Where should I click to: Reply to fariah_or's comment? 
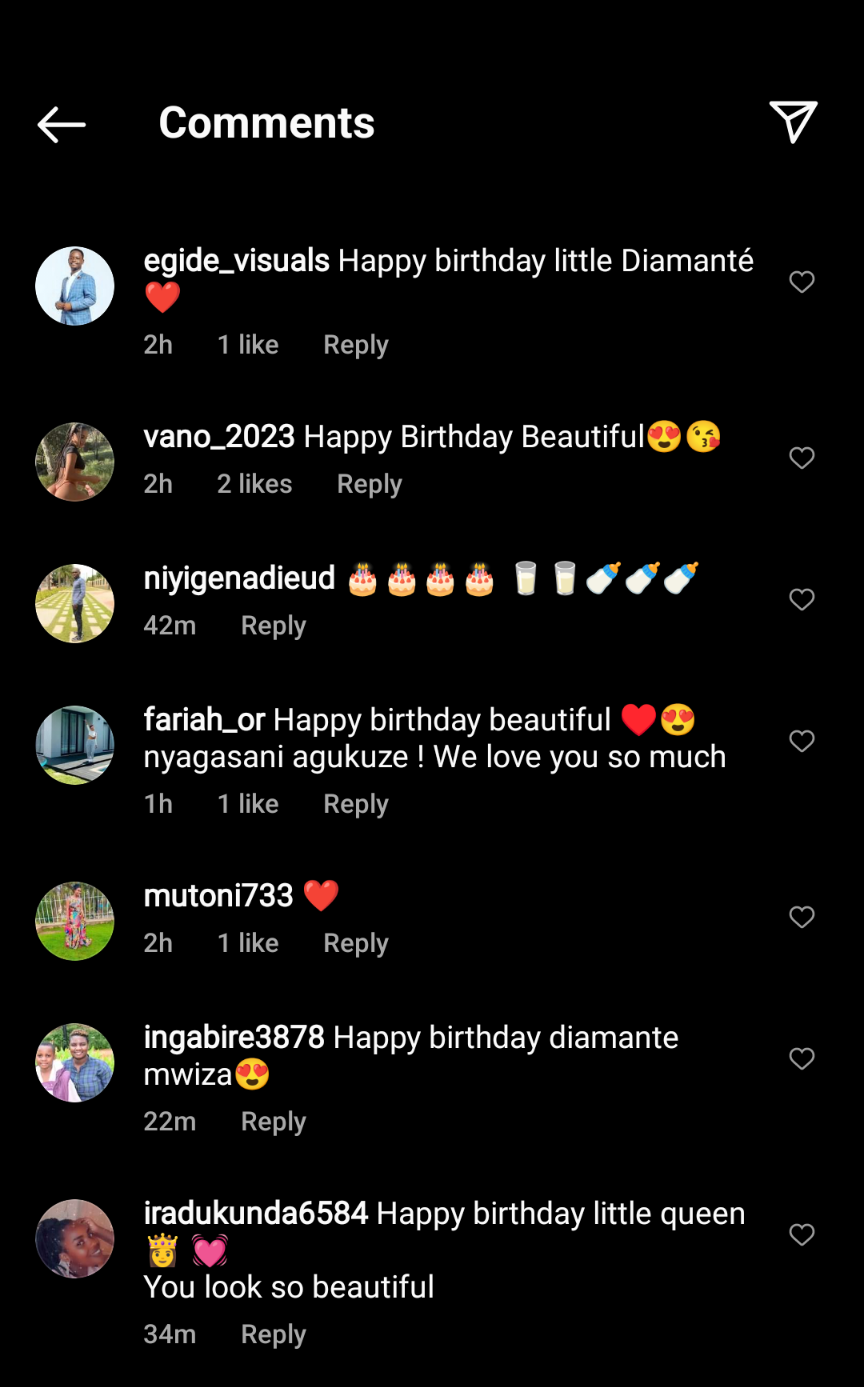(355, 804)
